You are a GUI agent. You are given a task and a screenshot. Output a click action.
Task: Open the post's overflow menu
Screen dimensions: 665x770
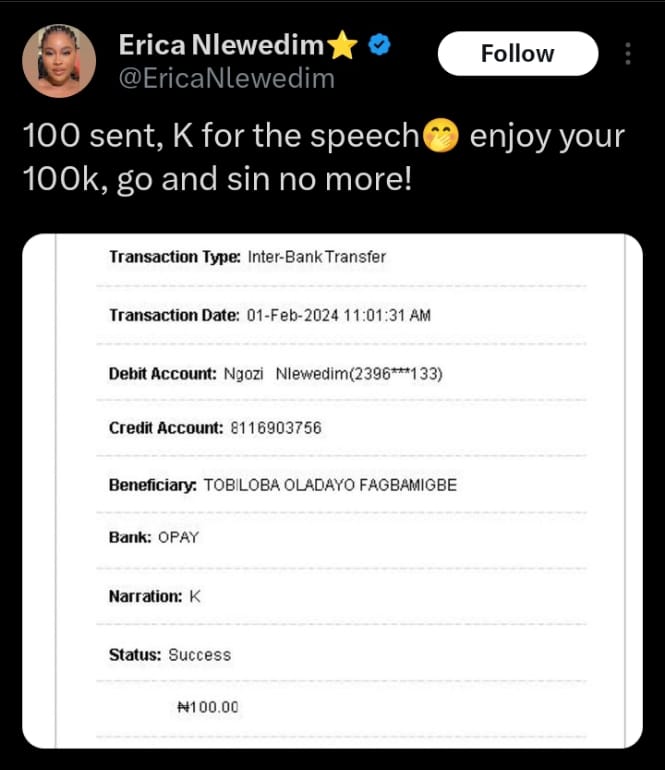pyautogui.click(x=627, y=54)
